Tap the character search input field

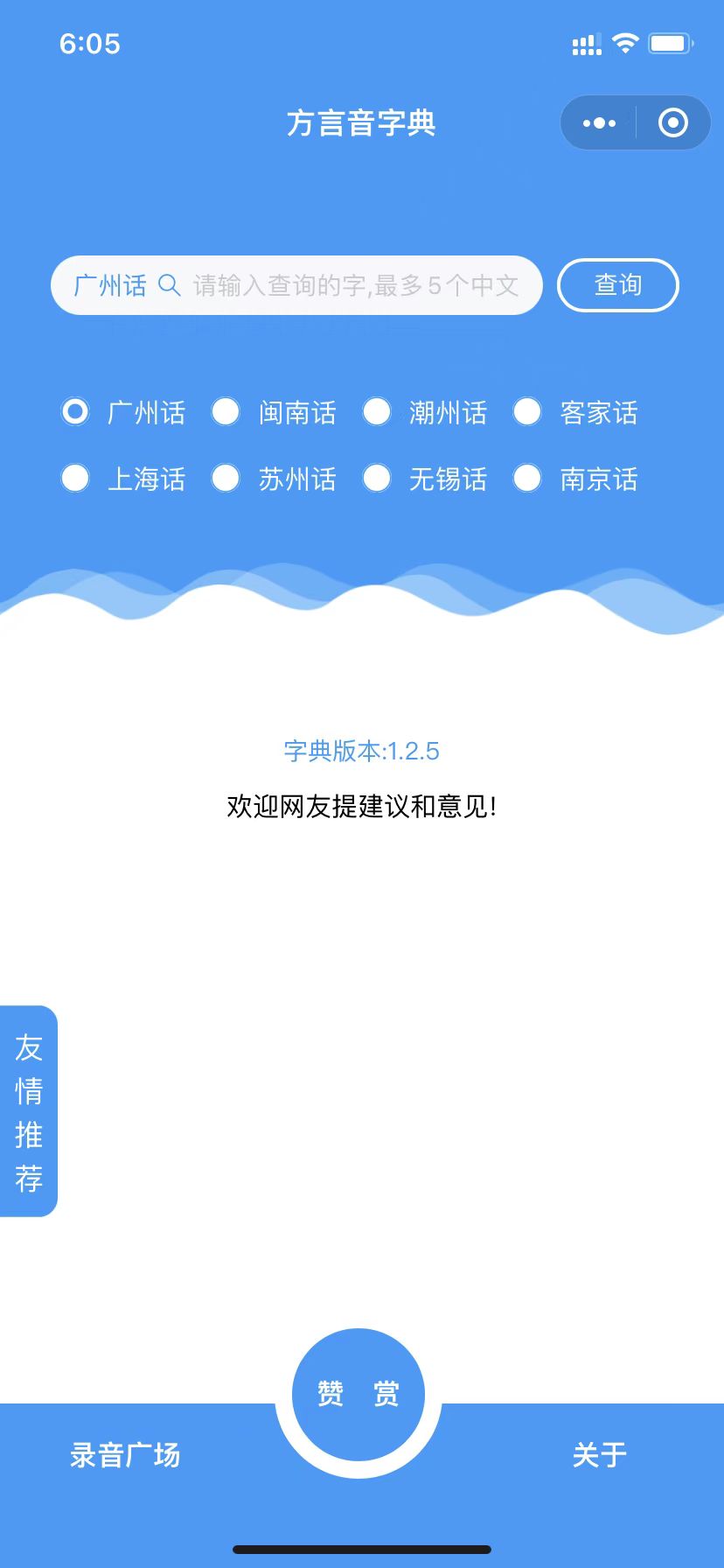(x=354, y=285)
